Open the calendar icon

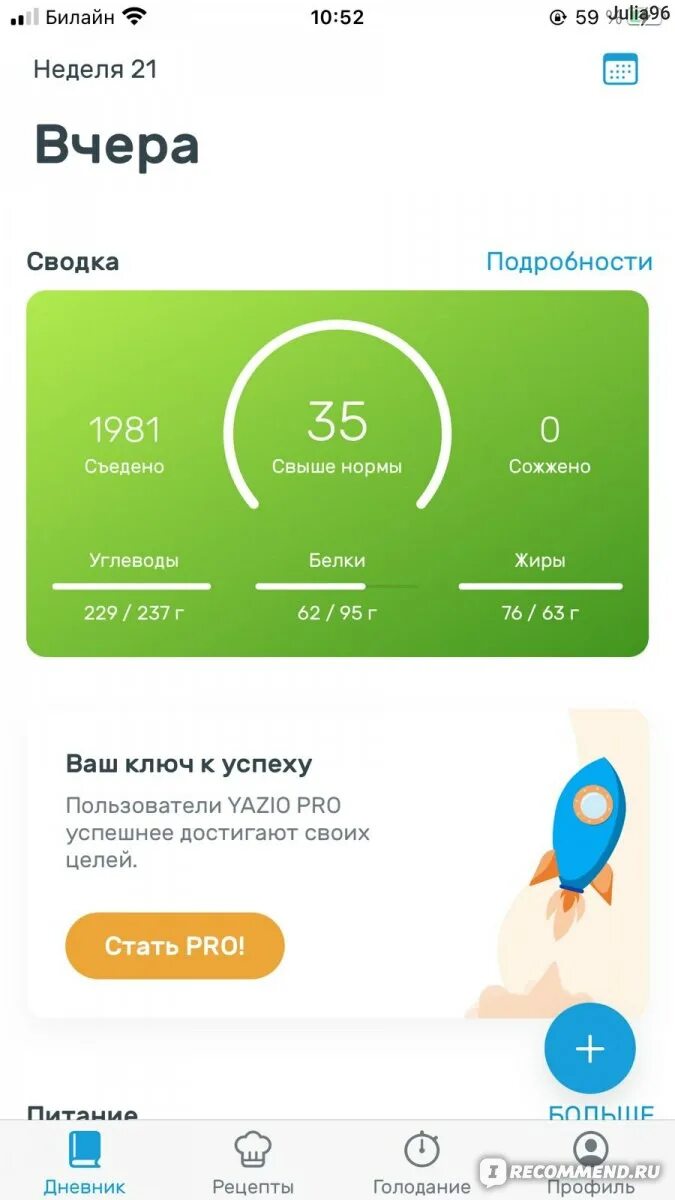(x=620, y=70)
